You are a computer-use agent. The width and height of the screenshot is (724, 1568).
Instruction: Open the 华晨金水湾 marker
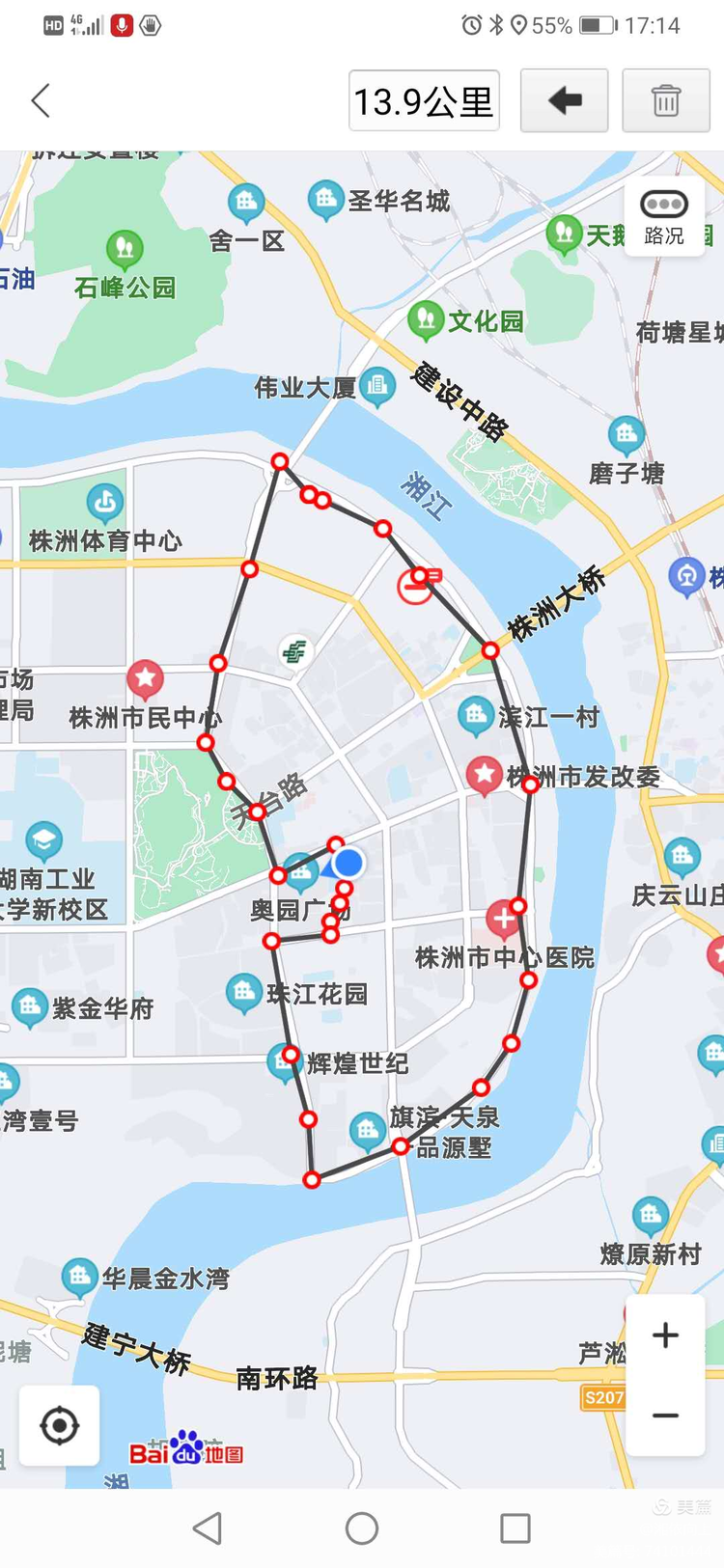click(x=79, y=1278)
